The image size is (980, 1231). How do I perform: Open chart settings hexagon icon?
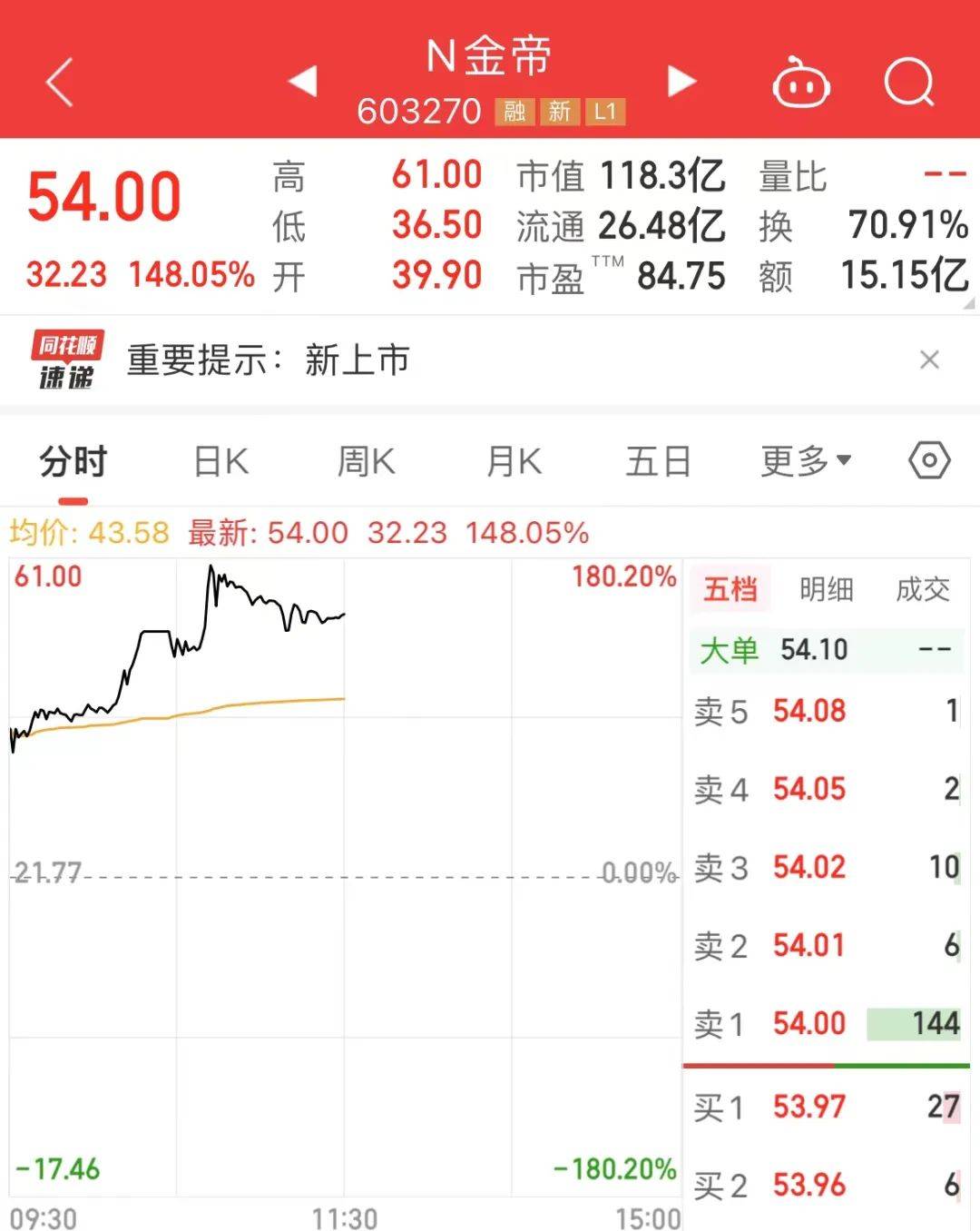point(929,461)
